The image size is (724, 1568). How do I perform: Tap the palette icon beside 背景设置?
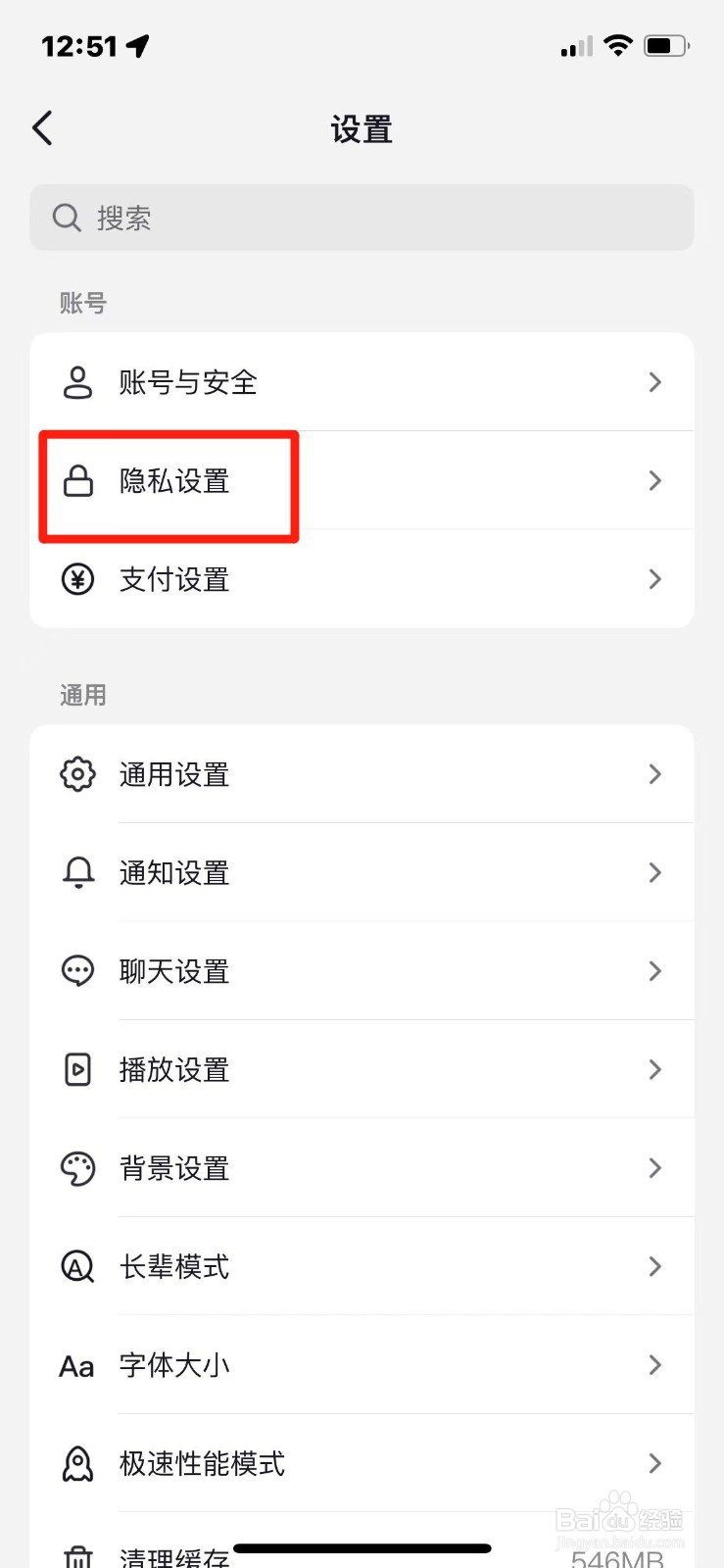pyautogui.click(x=76, y=1167)
